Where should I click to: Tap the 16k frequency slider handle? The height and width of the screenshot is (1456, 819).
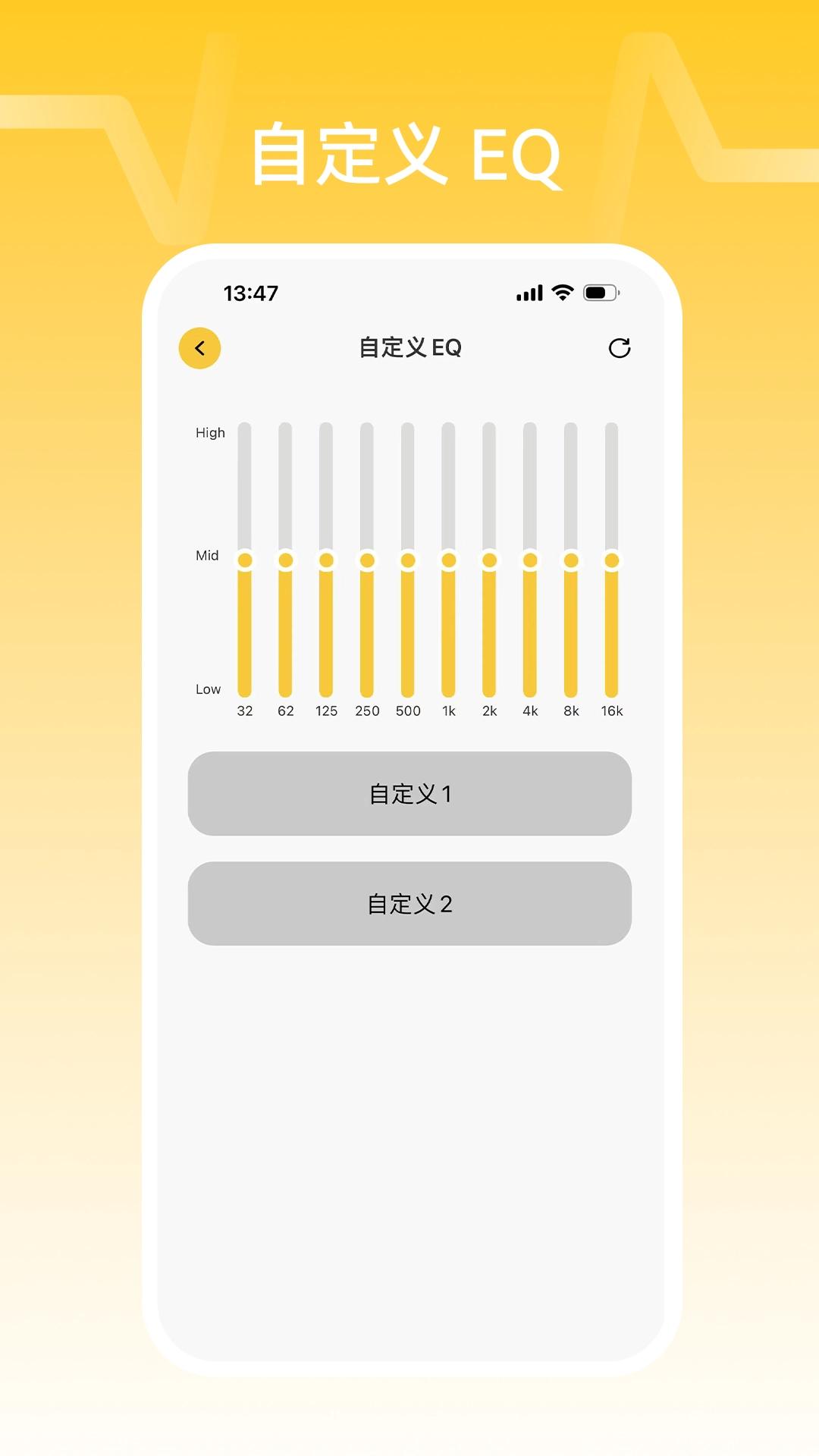click(613, 561)
